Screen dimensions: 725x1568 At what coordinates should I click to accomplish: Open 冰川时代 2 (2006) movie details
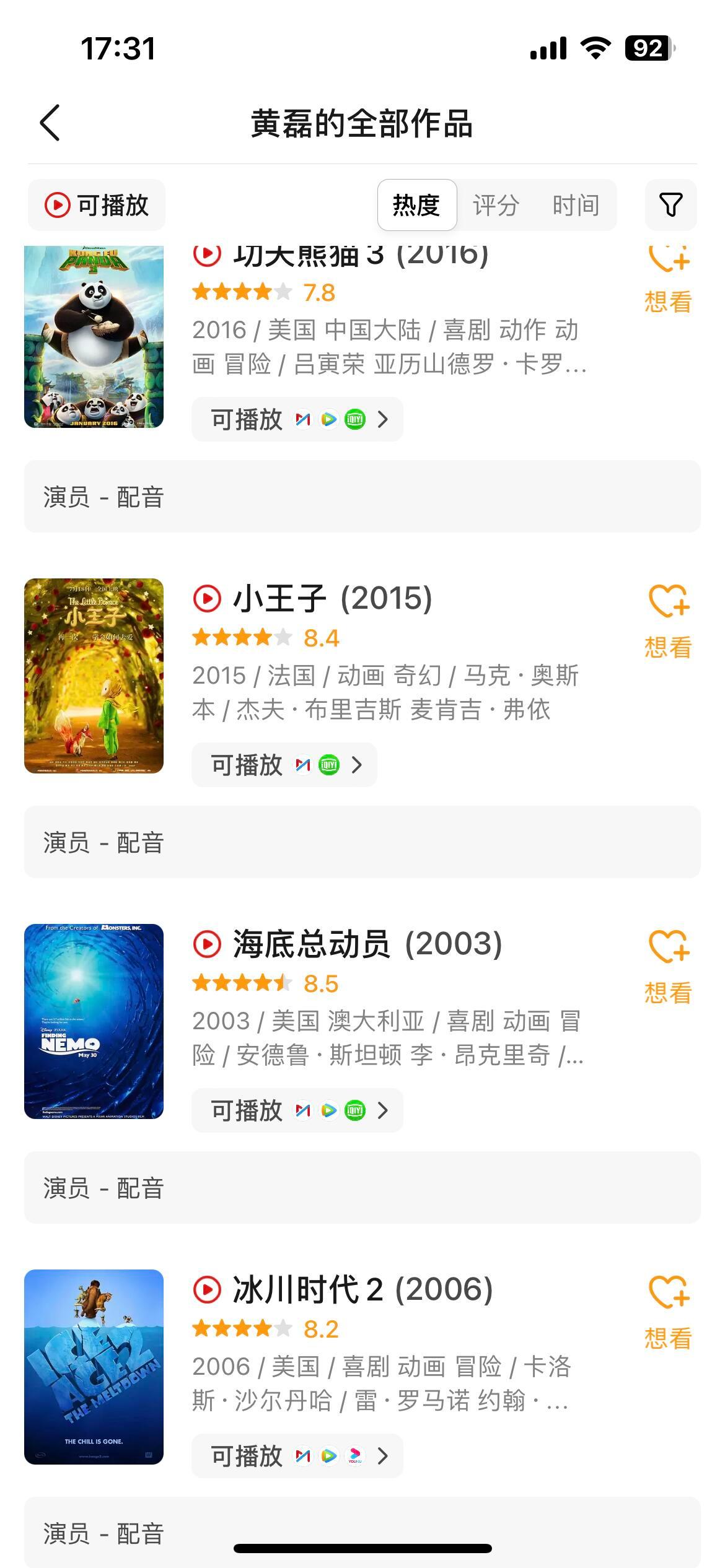pos(362,1290)
